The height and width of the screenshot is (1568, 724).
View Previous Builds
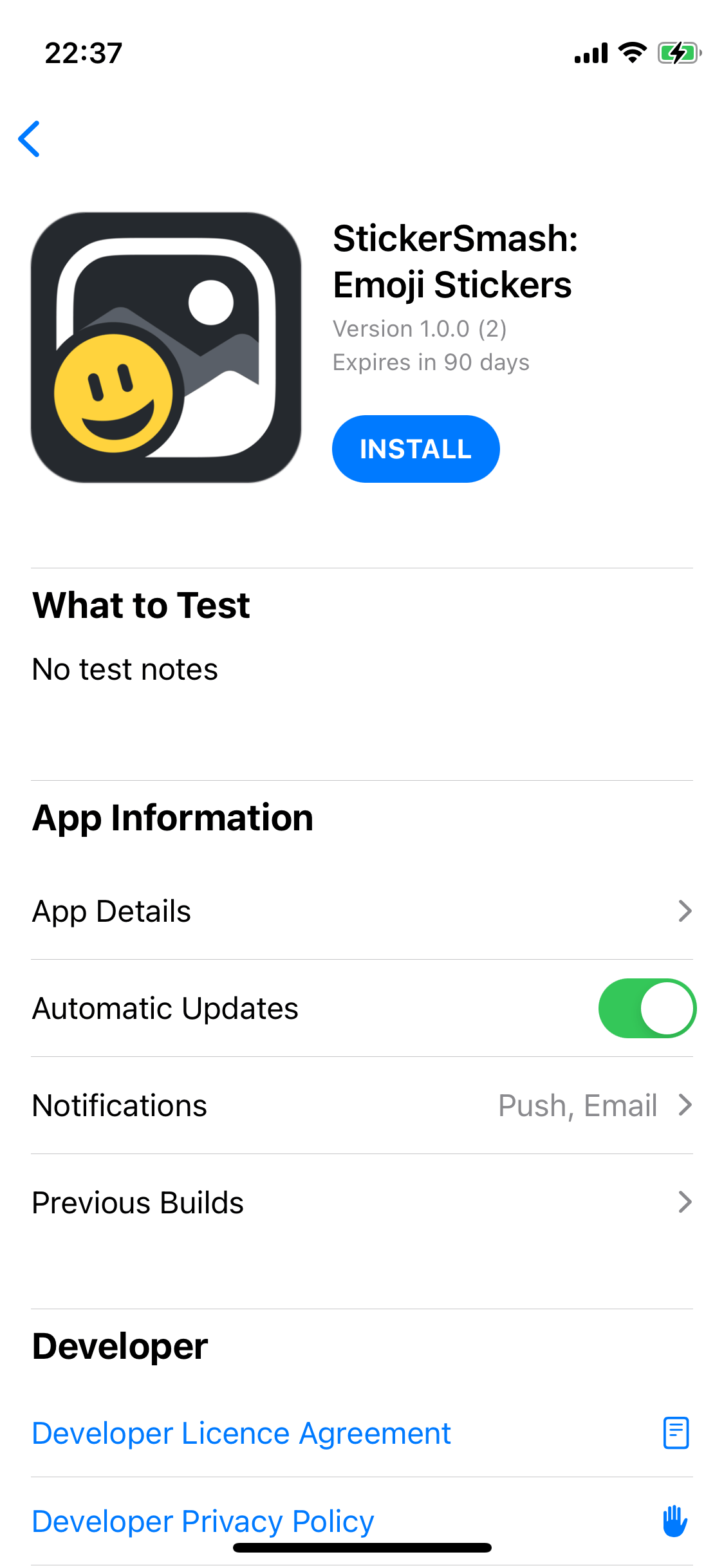point(362,1202)
